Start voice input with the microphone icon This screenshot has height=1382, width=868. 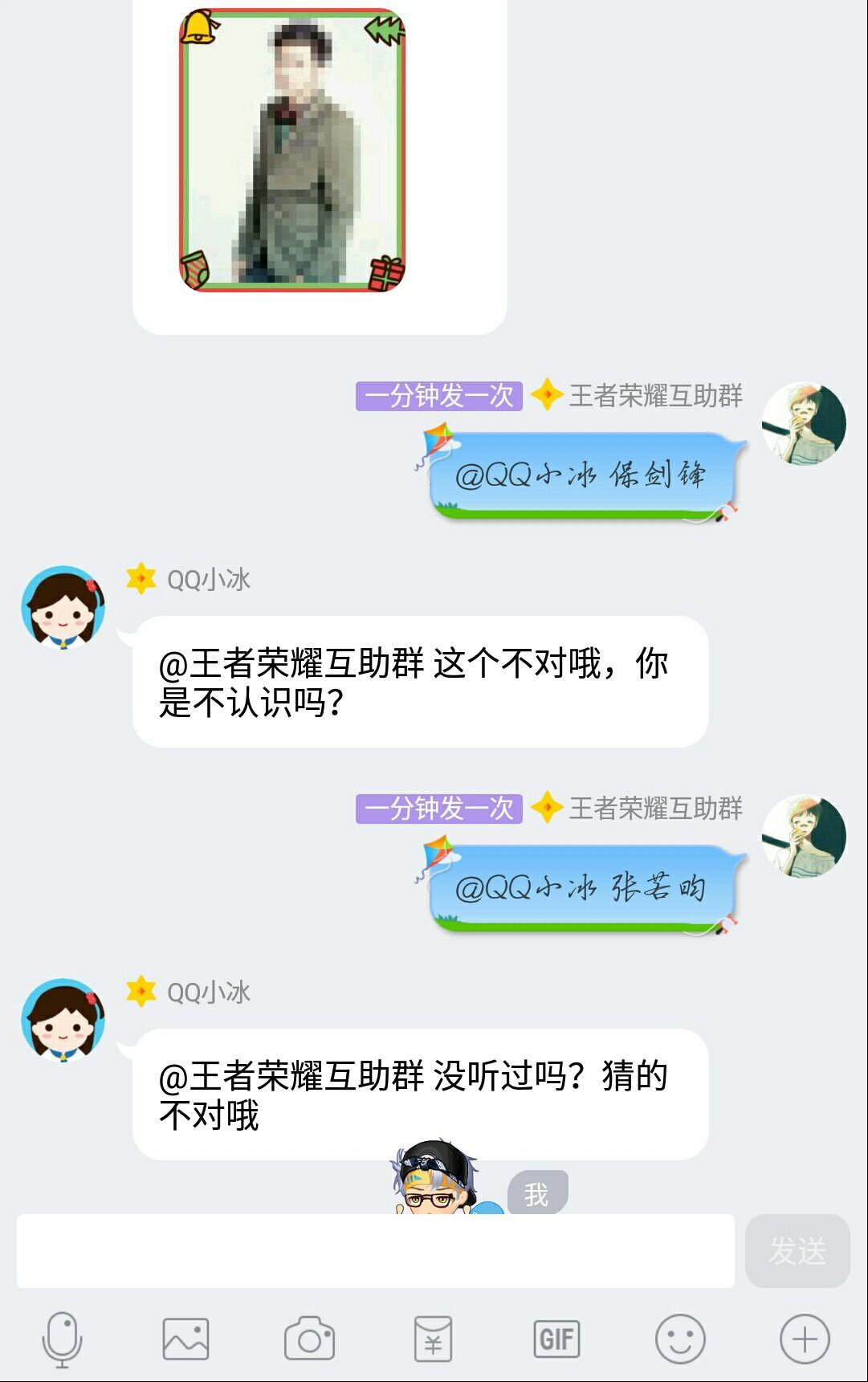pos(62,1339)
